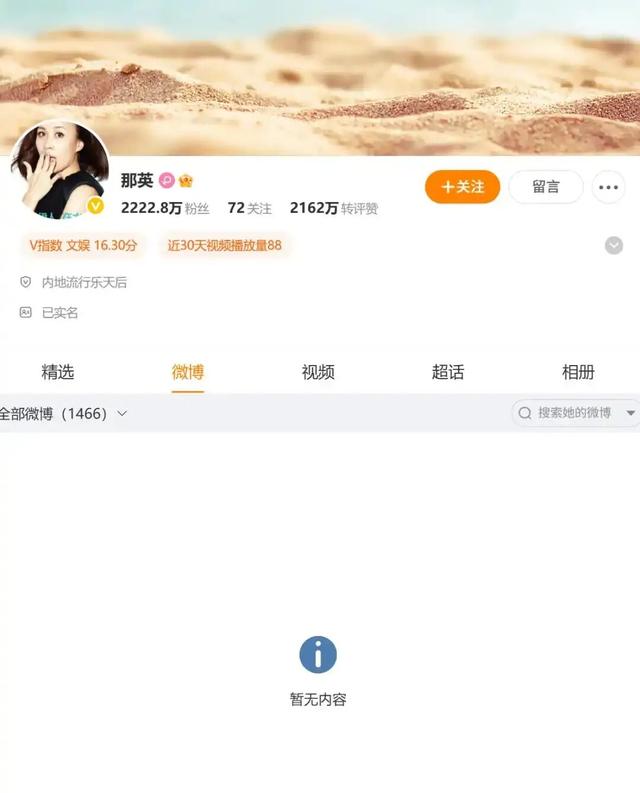Image resolution: width=640 pixels, height=793 pixels.
Task: View the 2222.8万 粉丝 followers list
Action: pos(165,208)
